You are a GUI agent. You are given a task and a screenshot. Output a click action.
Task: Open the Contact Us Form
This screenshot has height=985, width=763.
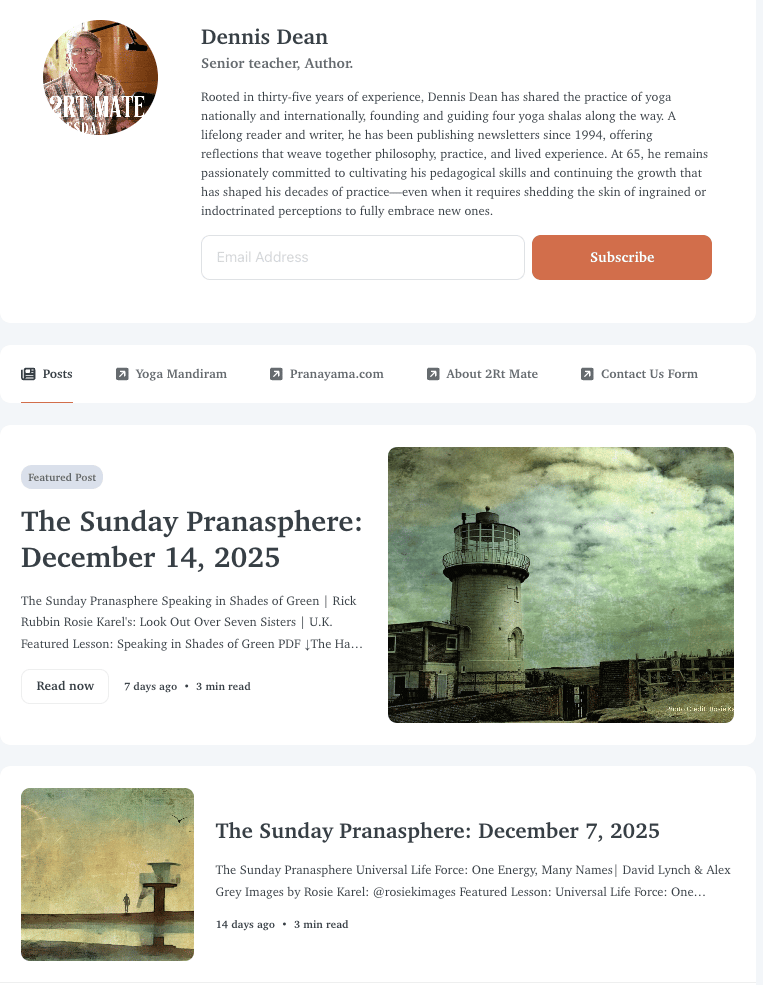tap(639, 374)
